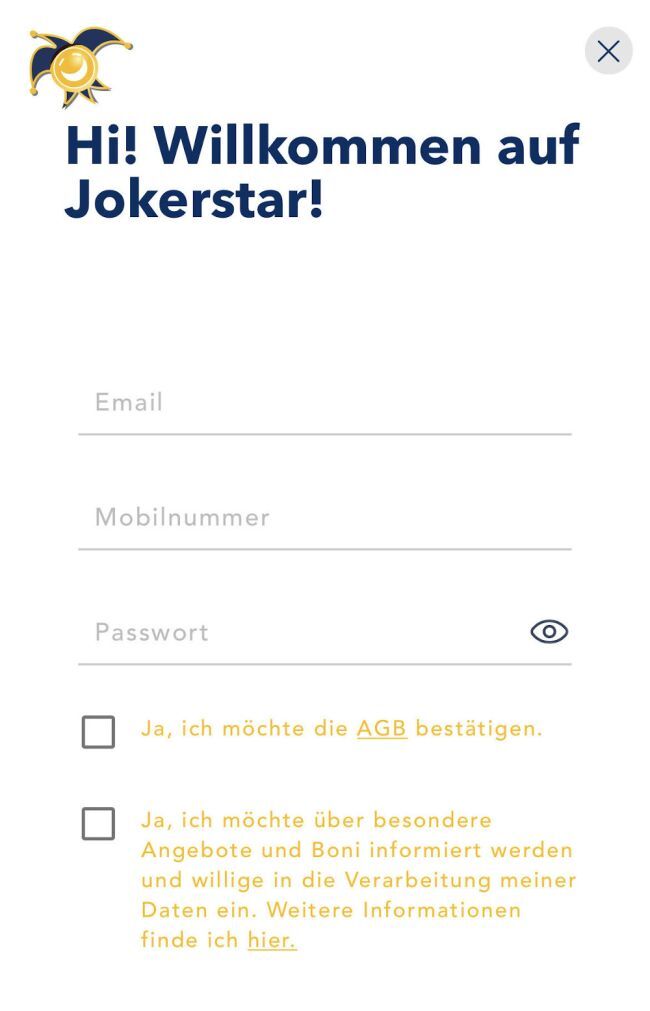Screen dimensions: 650x1011
Task: Check the AGB confirmation box
Action: click(x=98, y=732)
